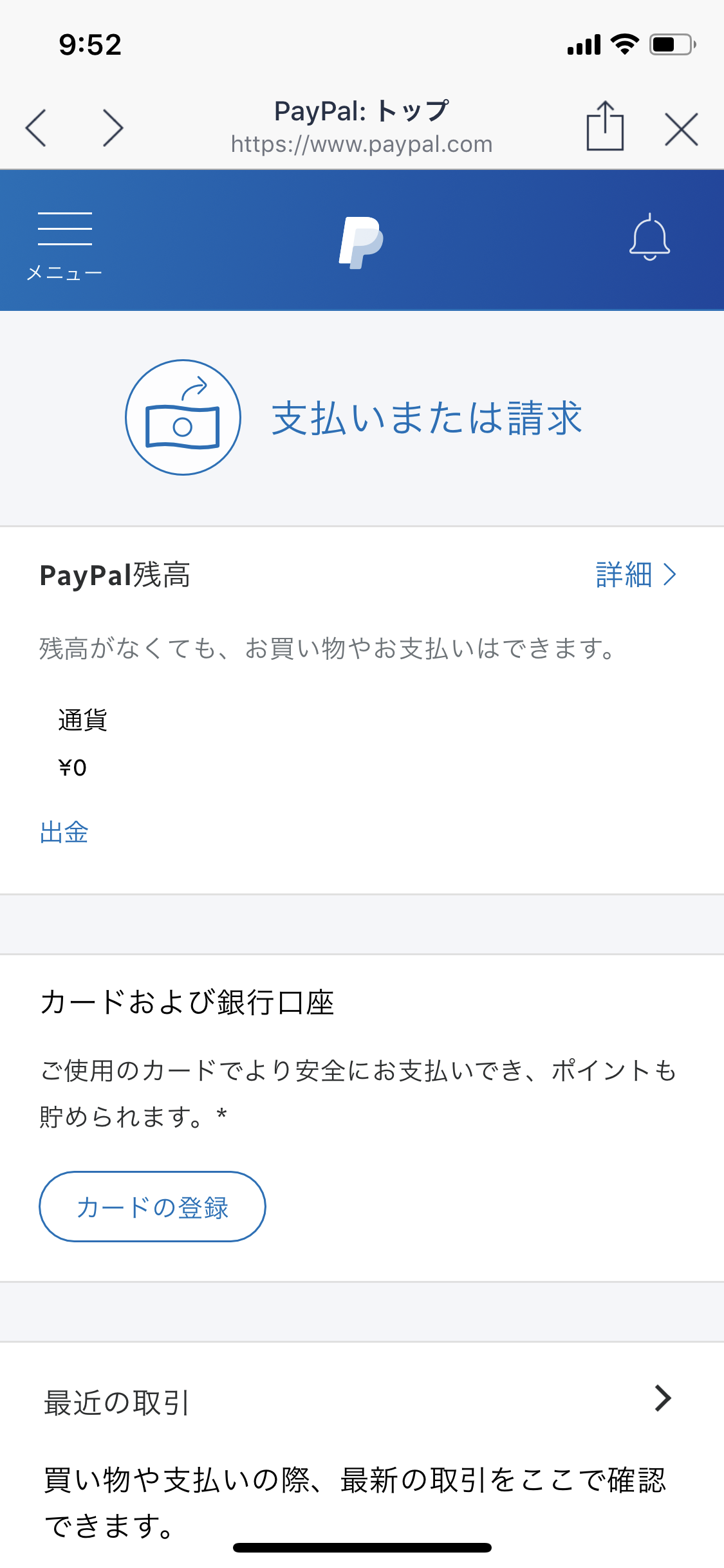The width and height of the screenshot is (724, 1568).
Task: Share this PayPal page
Action: point(605,126)
